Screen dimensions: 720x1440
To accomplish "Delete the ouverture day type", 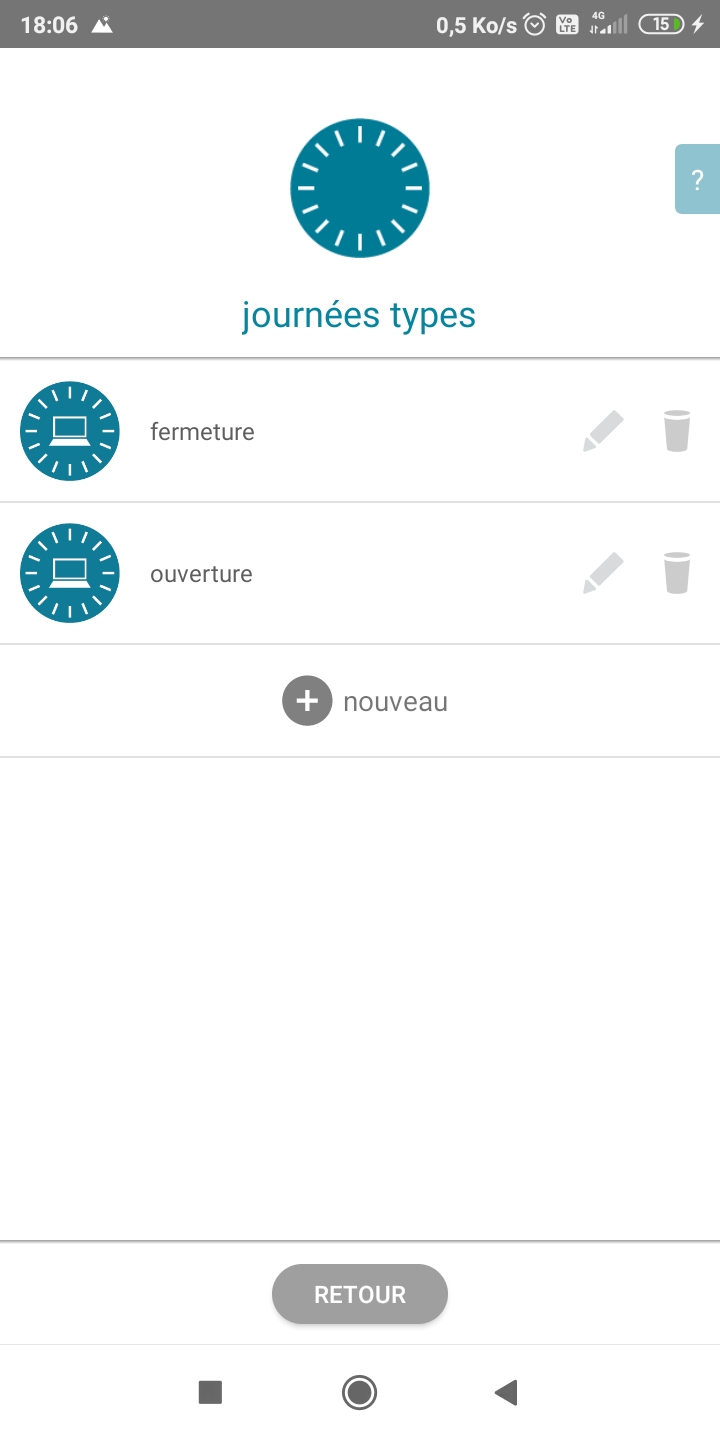I will click(x=677, y=573).
